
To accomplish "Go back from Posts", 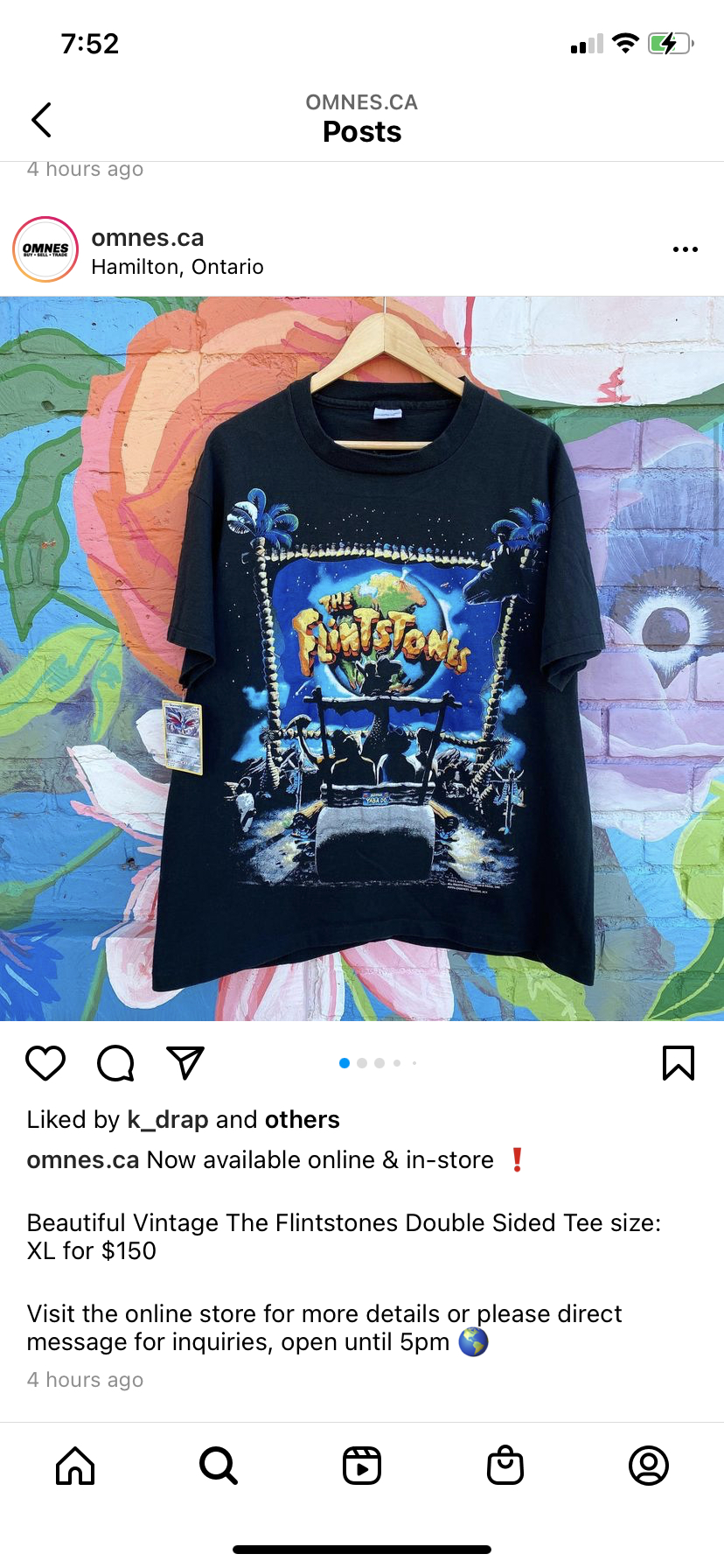I will pyautogui.click(x=41, y=120).
